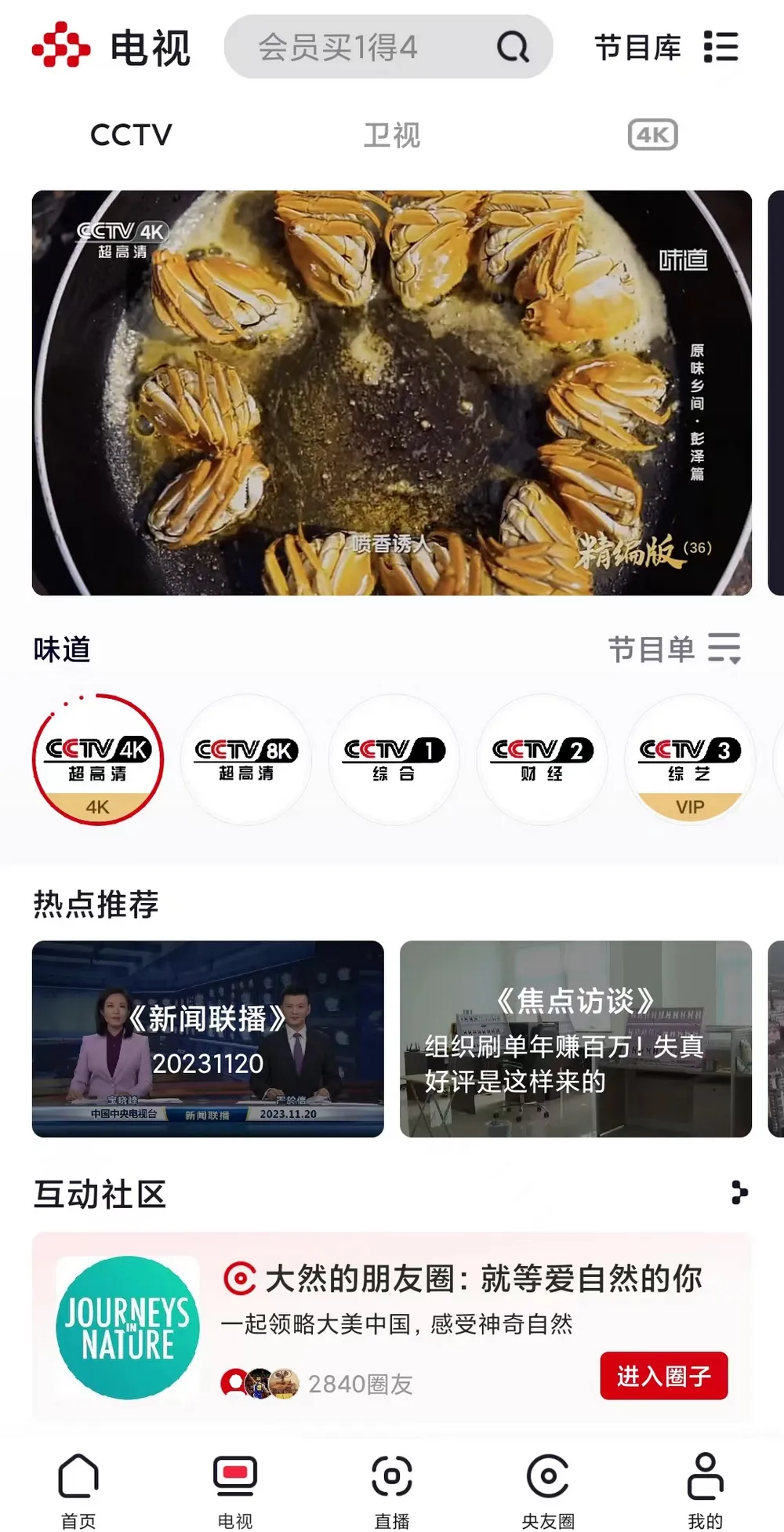
Task: Tap the 进入圈子 button
Action: (664, 1377)
